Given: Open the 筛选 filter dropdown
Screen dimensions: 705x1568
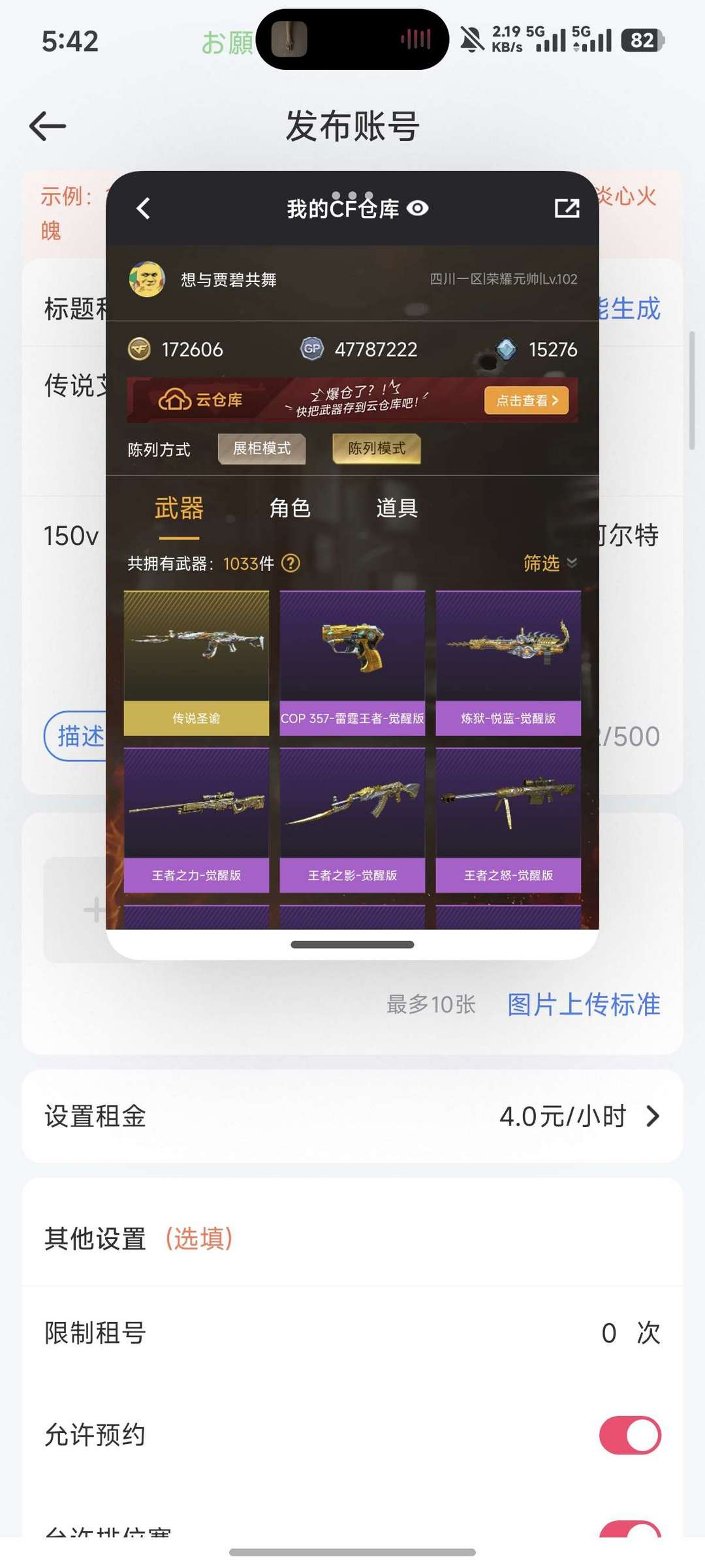Looking at the screenshot, I should click(x=550, y=563).
